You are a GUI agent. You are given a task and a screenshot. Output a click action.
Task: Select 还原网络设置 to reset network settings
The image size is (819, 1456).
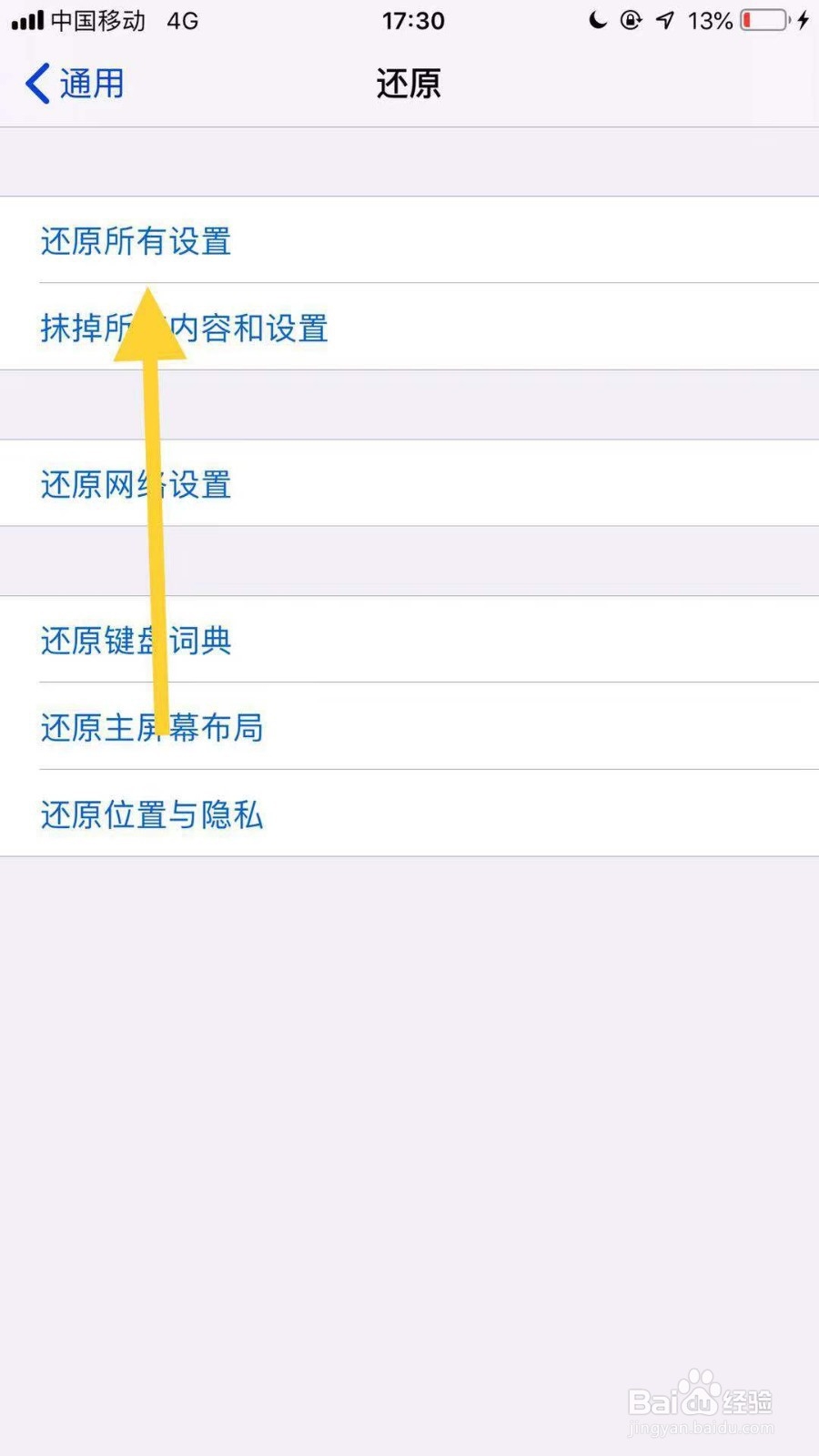point(135,485)
